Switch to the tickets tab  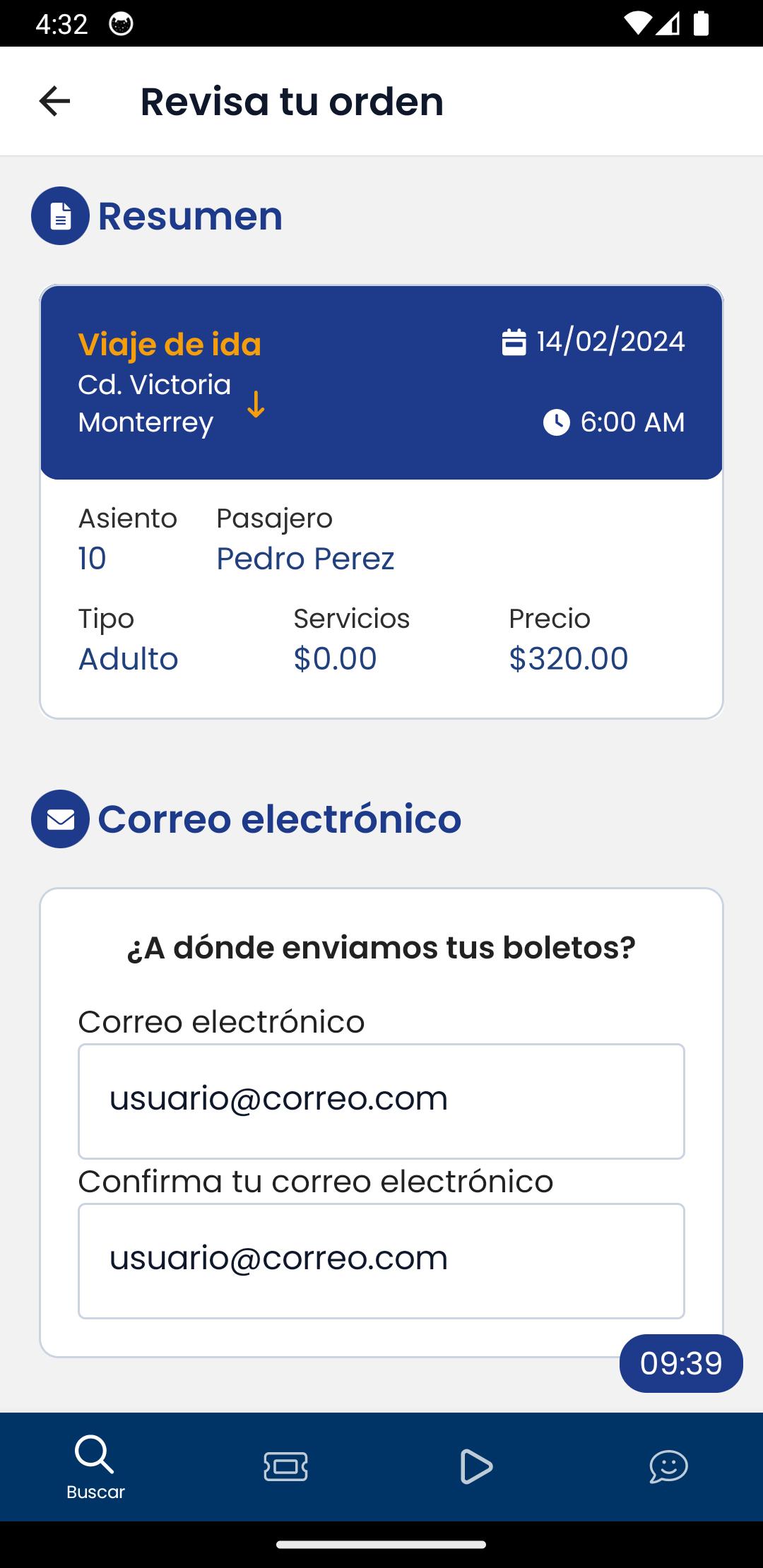coord(285,1466)
